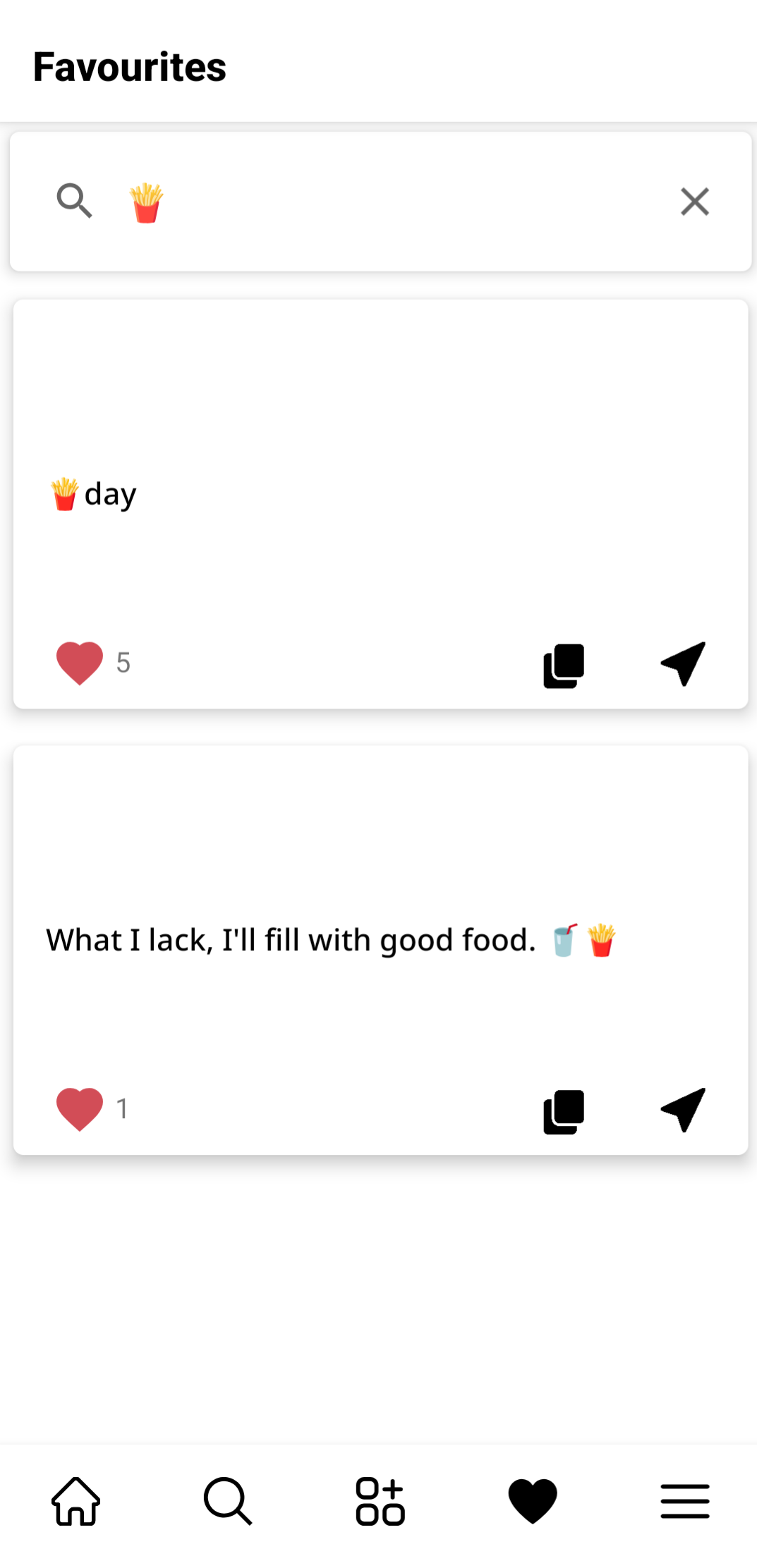
Task: Unlike the "day" caption heart
Action: pos(79,663)
